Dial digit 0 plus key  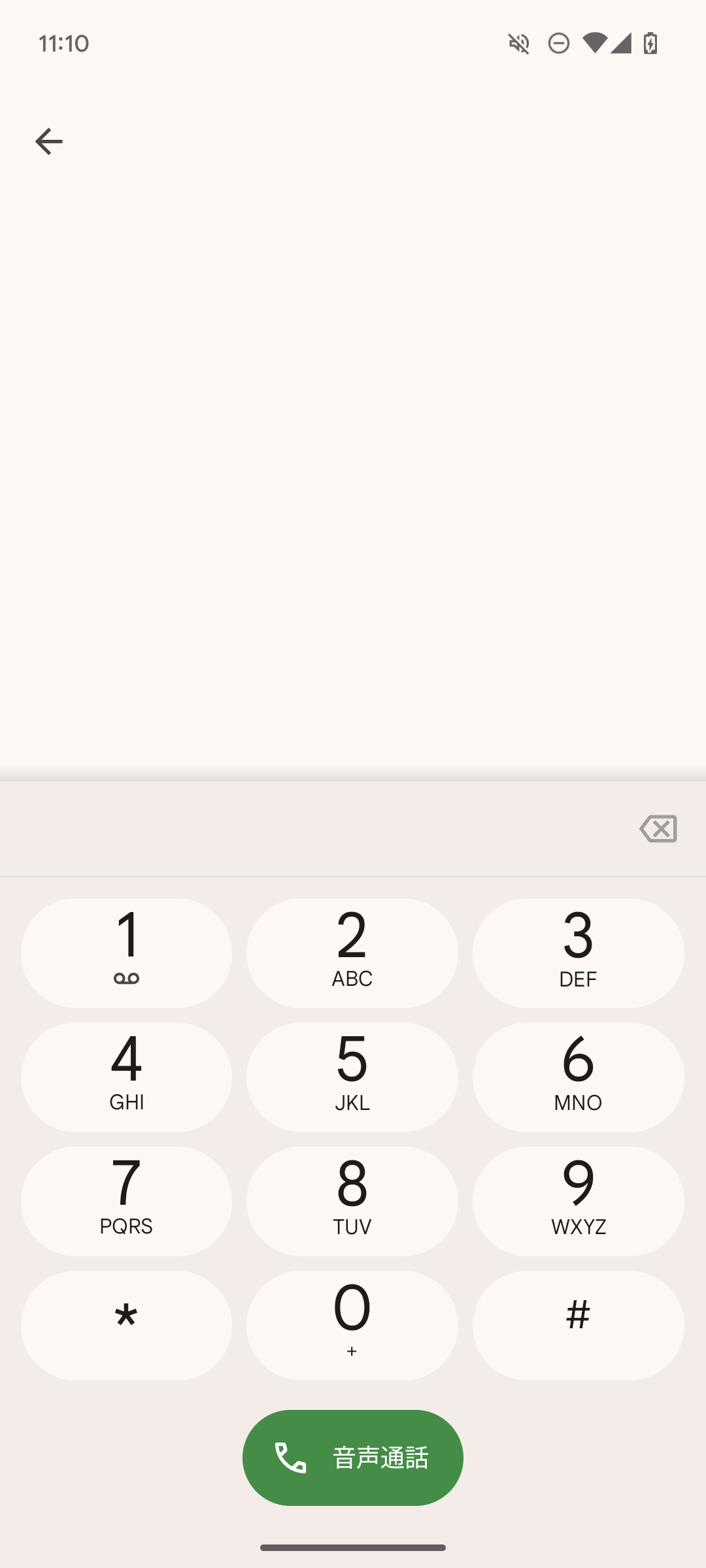pos(352,1325)
